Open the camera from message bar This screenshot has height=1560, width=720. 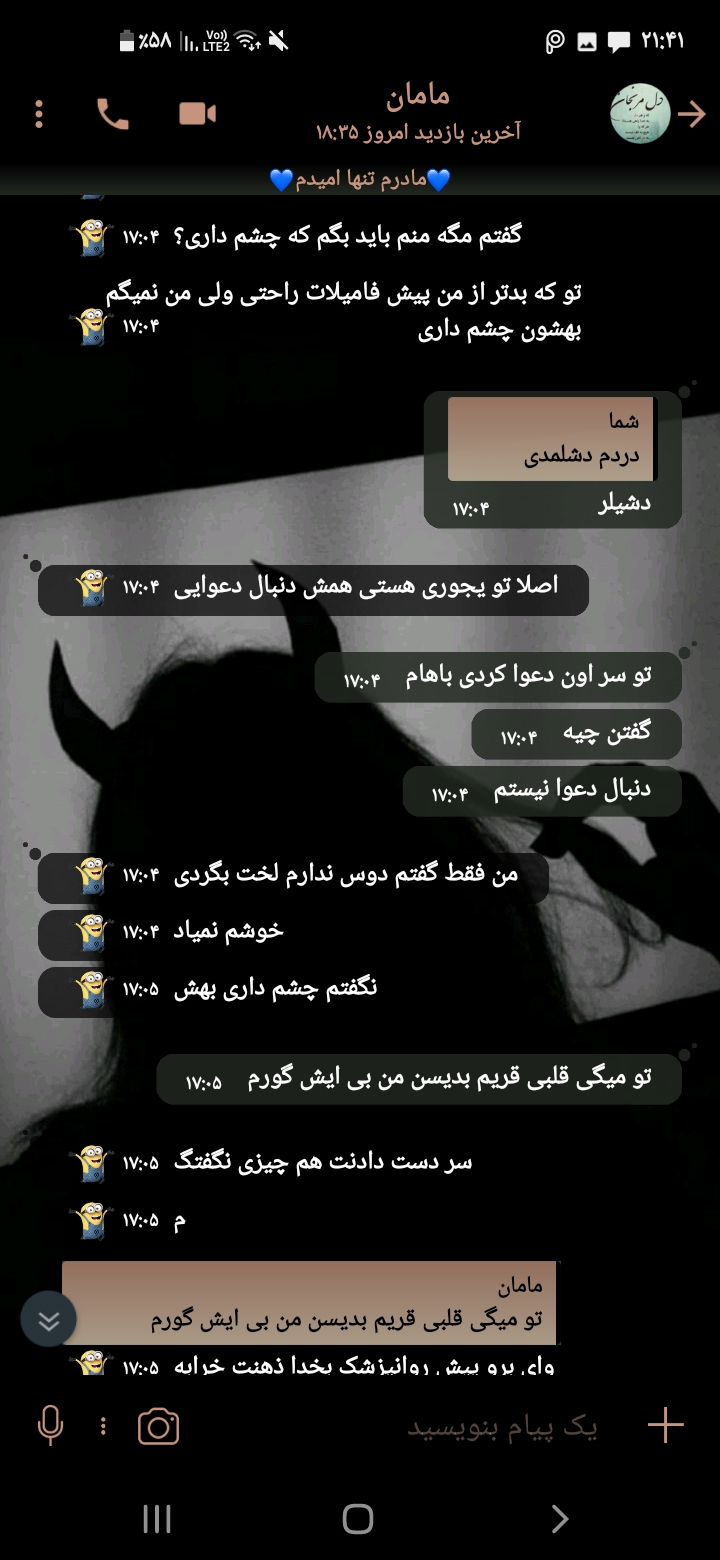pyautogui.click(x=159, y=1426)
